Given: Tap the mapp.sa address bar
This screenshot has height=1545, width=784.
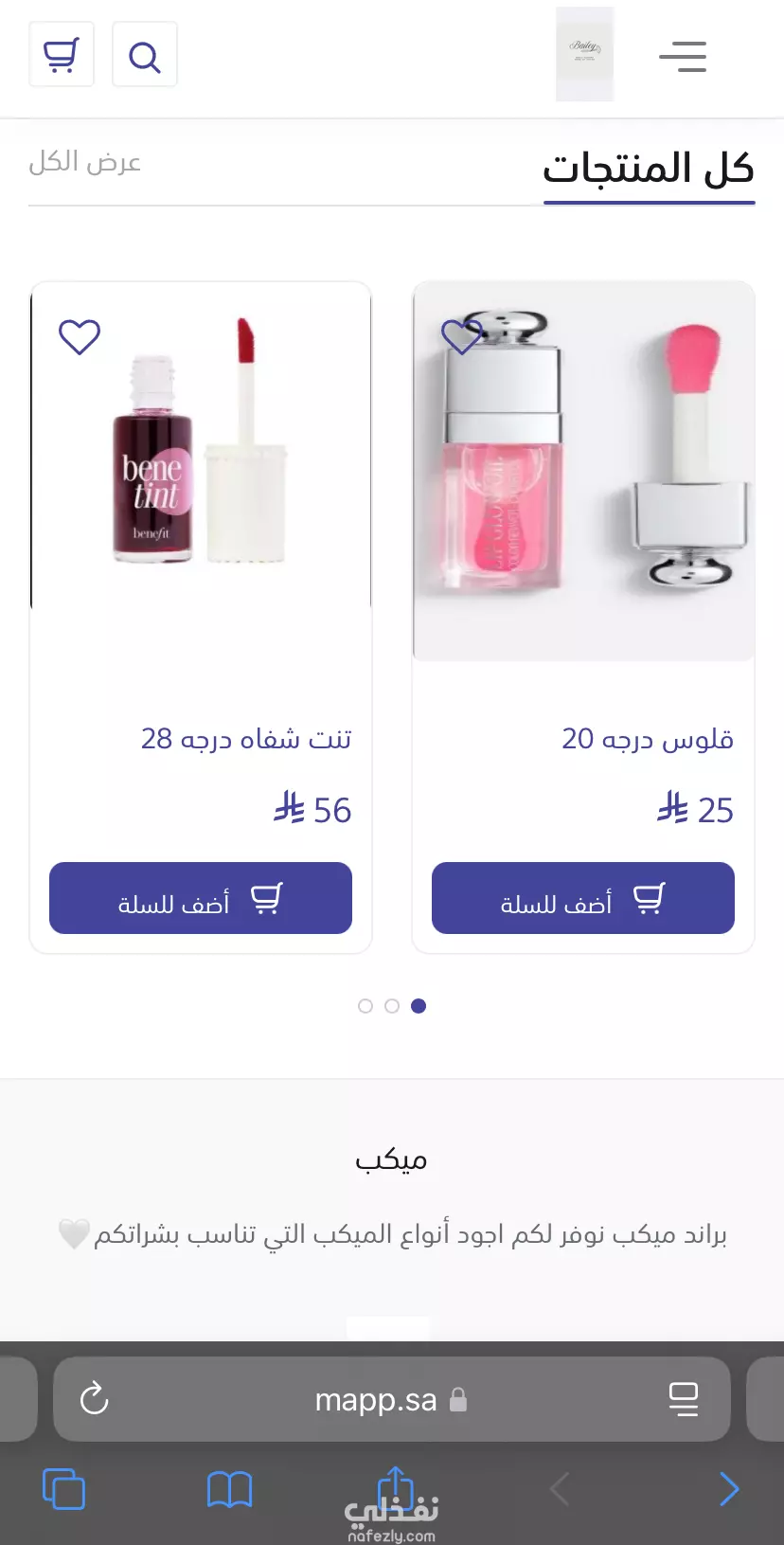Looking at the screenshot, I should point(392,1399).
